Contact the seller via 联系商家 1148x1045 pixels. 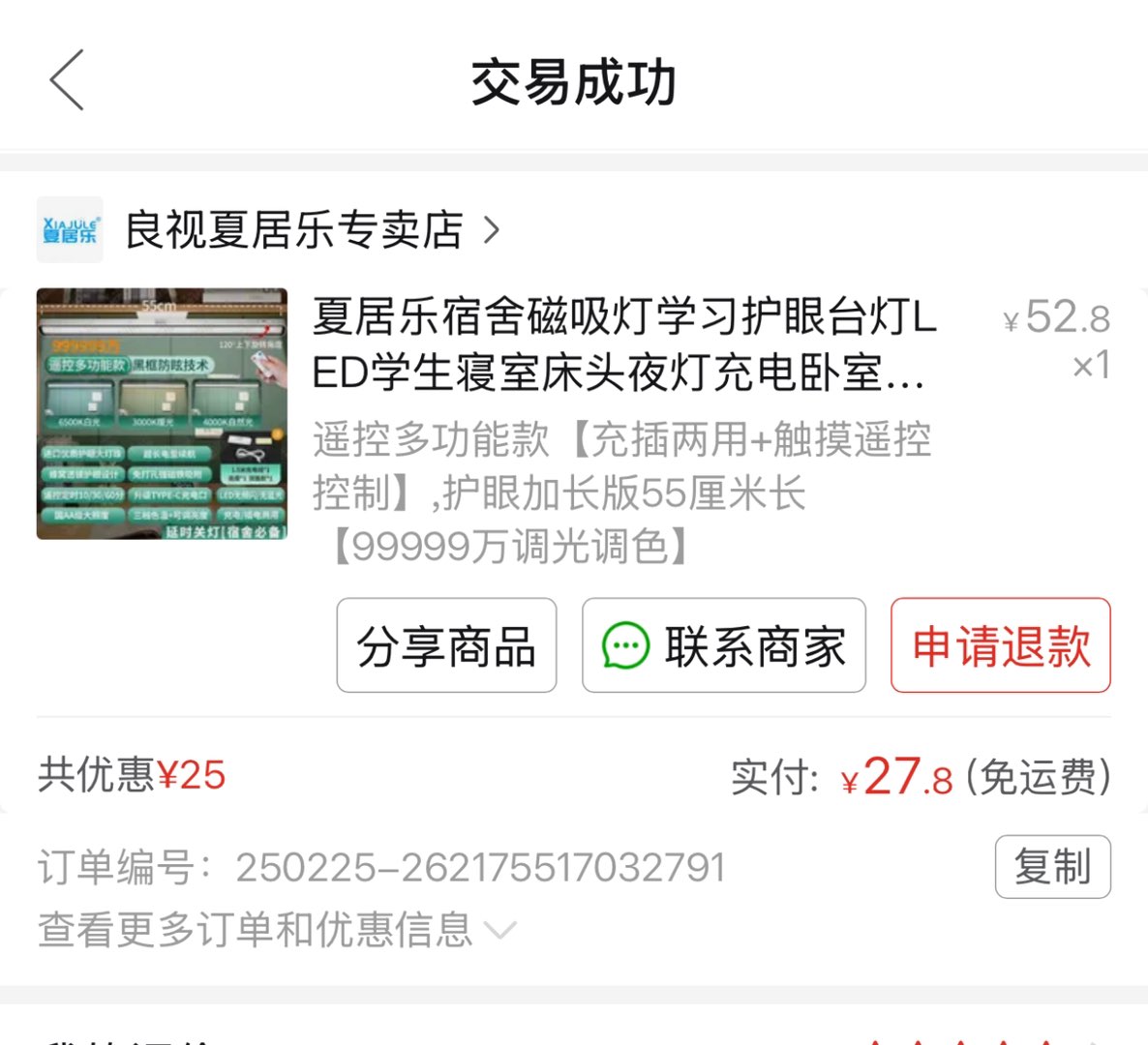tap(723, 645)
